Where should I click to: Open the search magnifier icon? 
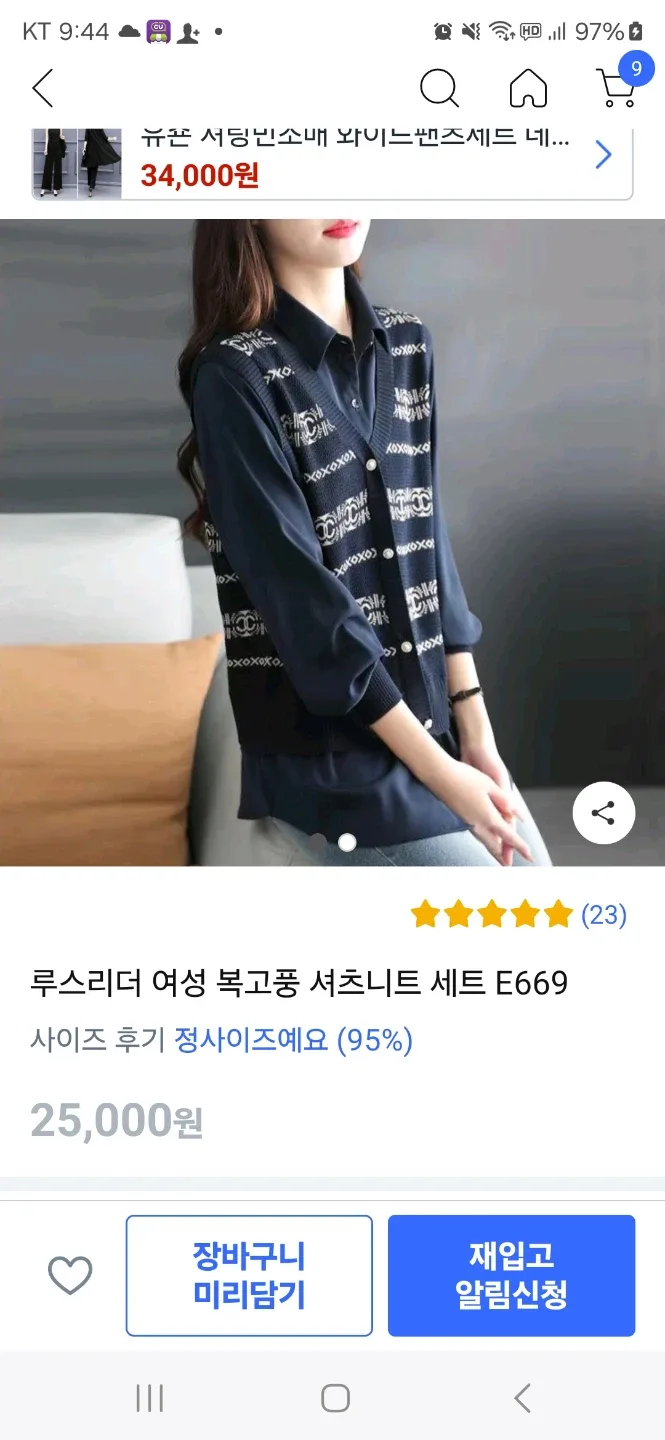(x=439, y=88)
